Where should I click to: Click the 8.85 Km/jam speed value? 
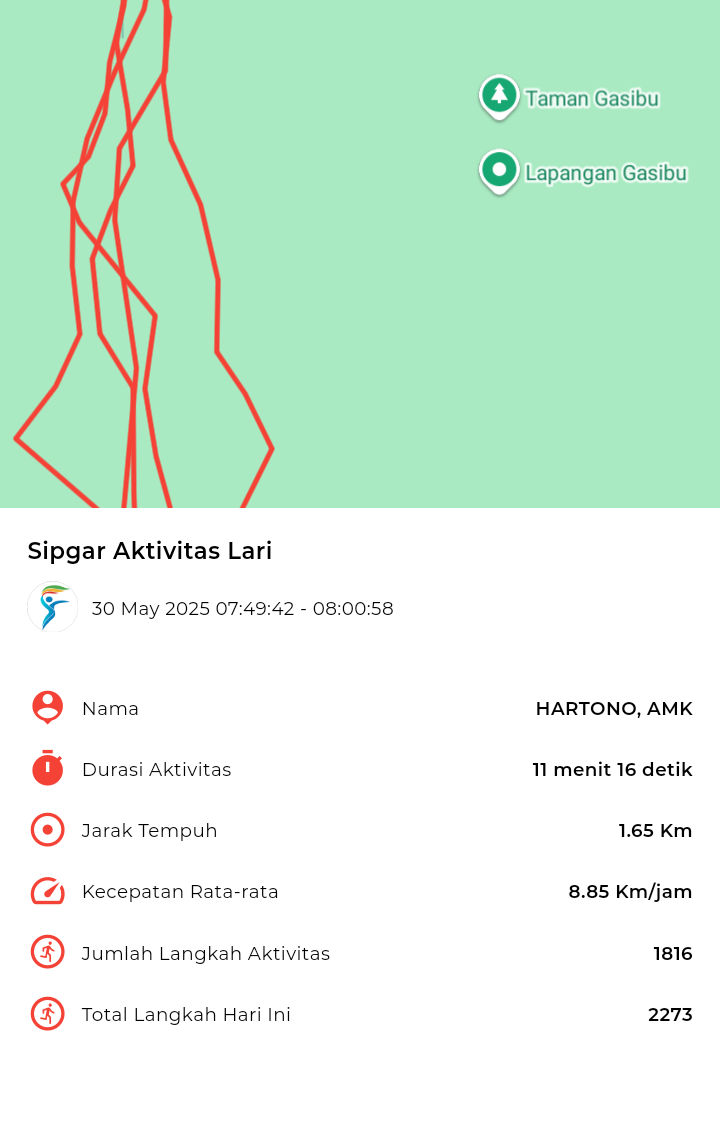point(630,891)
